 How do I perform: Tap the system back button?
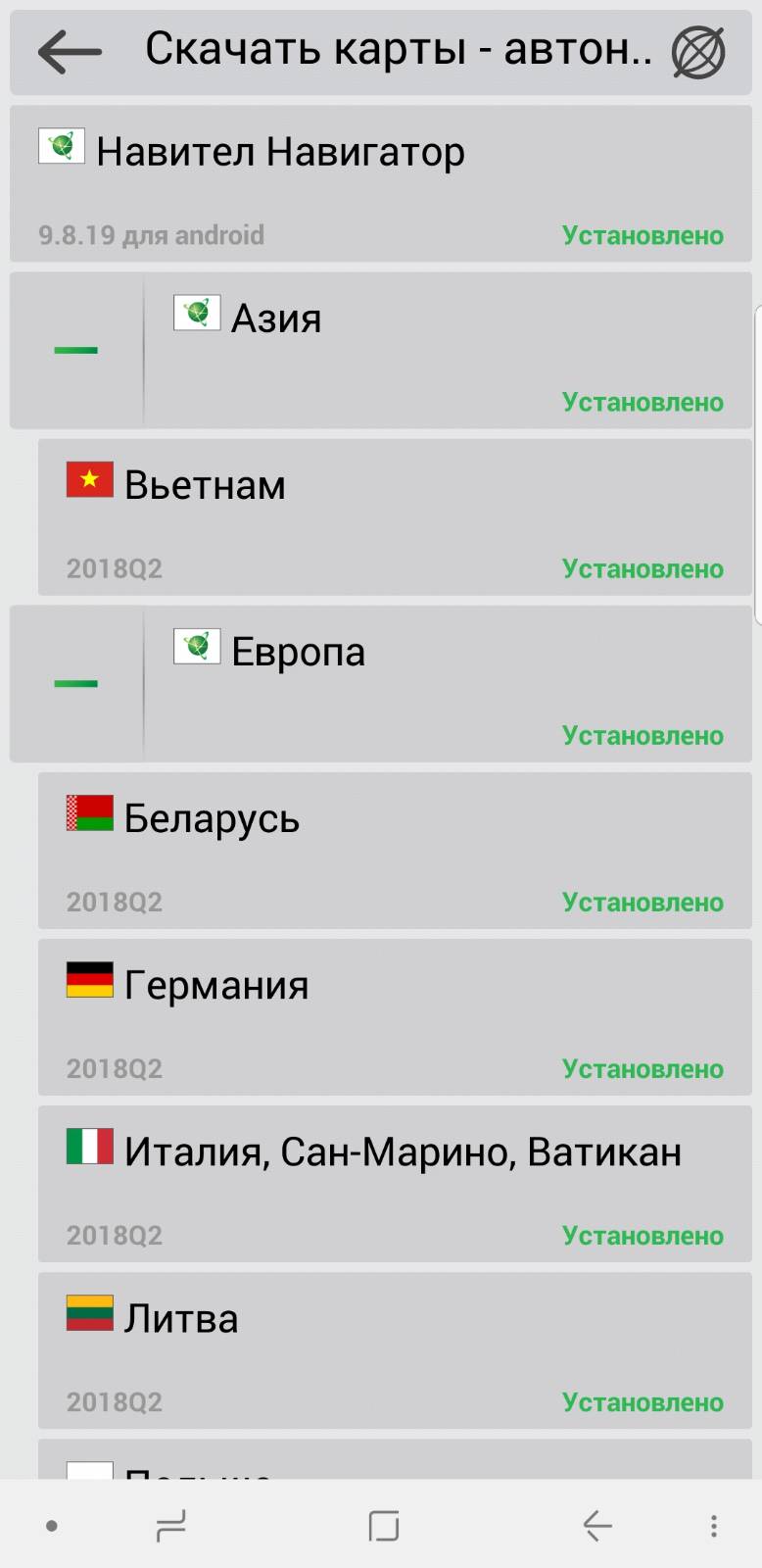click(x=597, y=1525)
